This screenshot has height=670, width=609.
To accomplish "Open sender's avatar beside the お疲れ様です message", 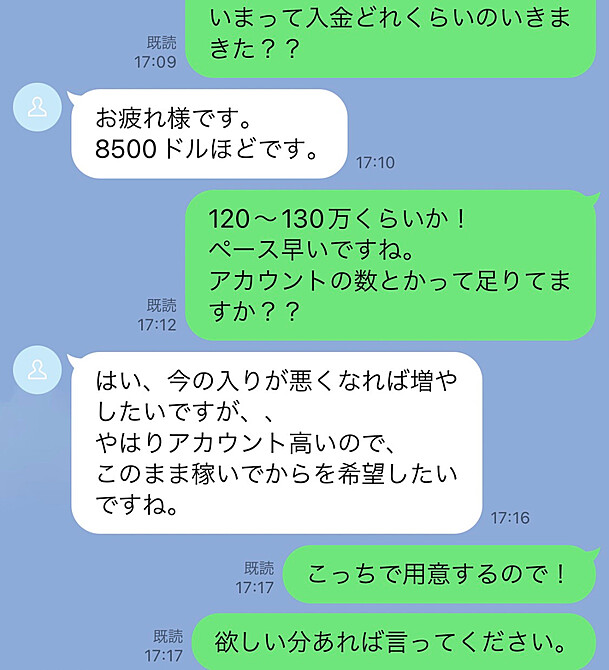I will coord(37,108).
